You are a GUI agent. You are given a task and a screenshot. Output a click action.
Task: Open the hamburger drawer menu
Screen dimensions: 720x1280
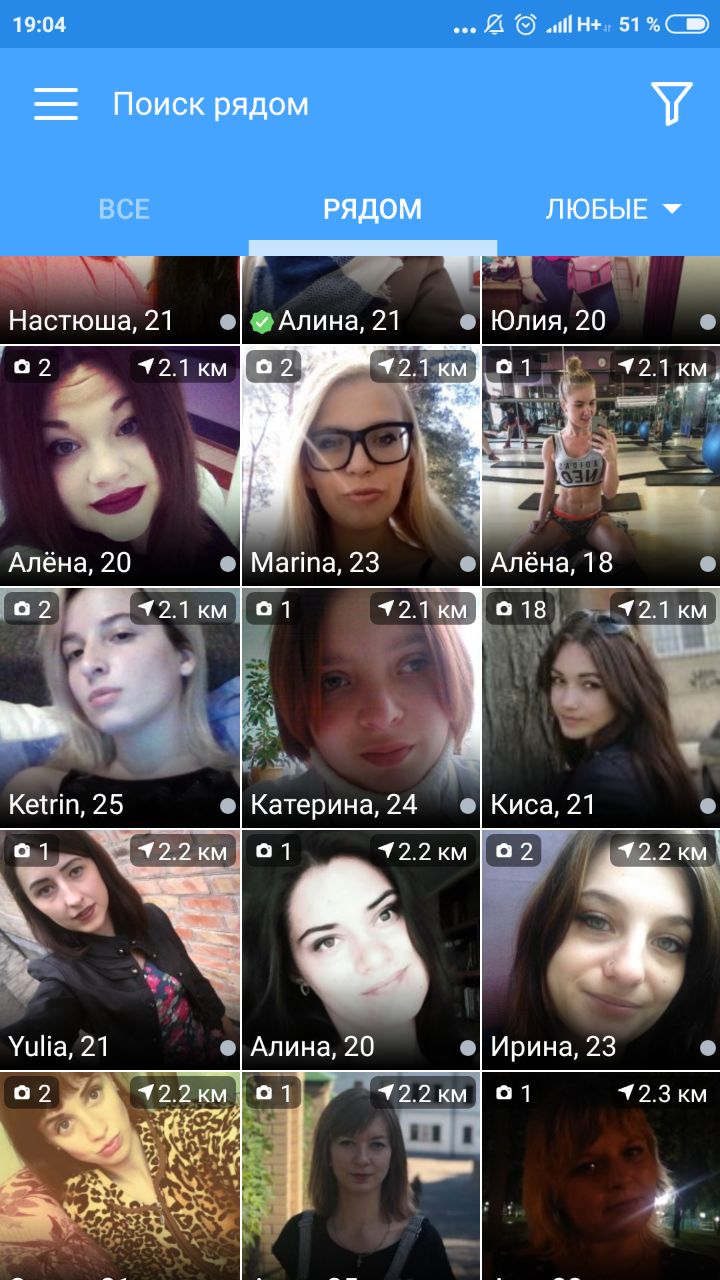coord(56,104)
